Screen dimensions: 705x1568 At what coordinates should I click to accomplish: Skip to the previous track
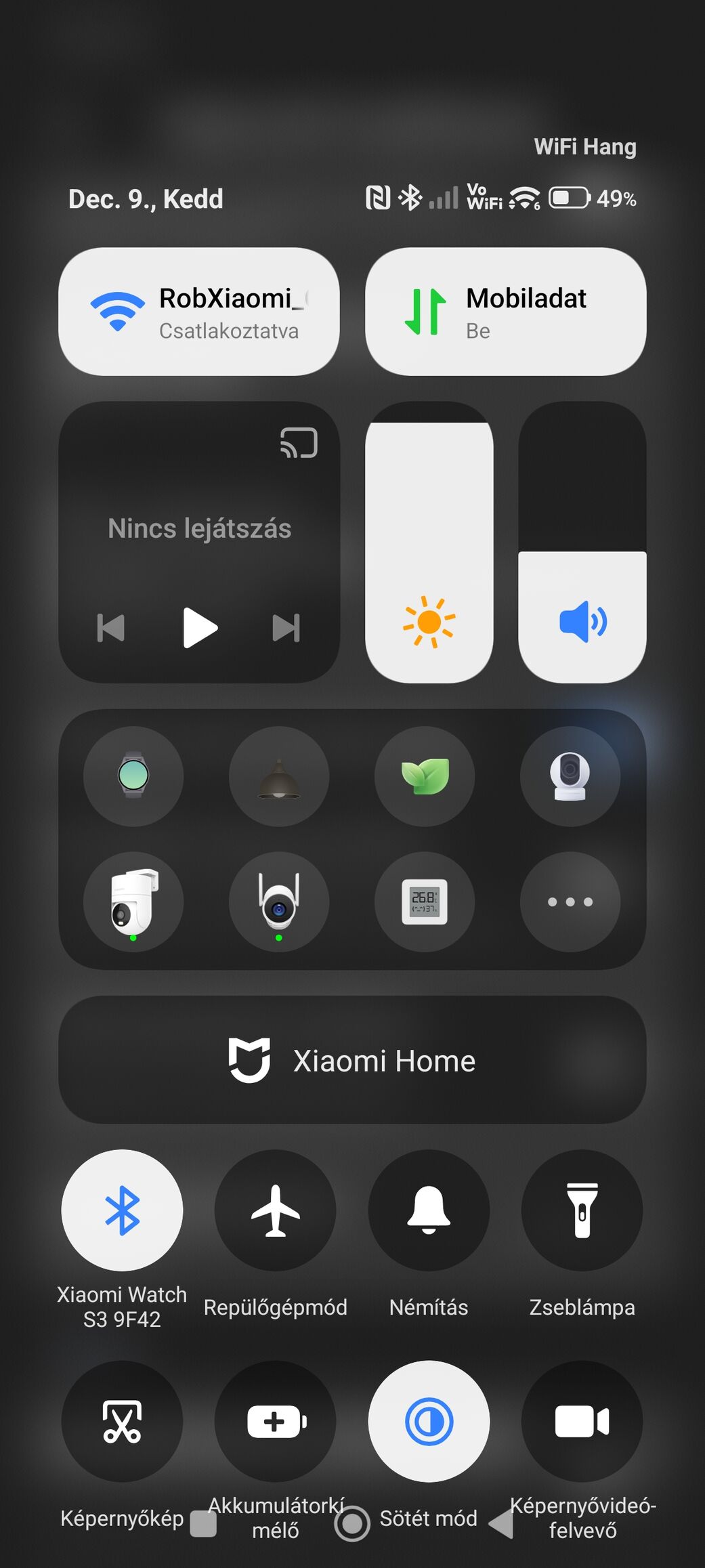(x=111, y=628)
